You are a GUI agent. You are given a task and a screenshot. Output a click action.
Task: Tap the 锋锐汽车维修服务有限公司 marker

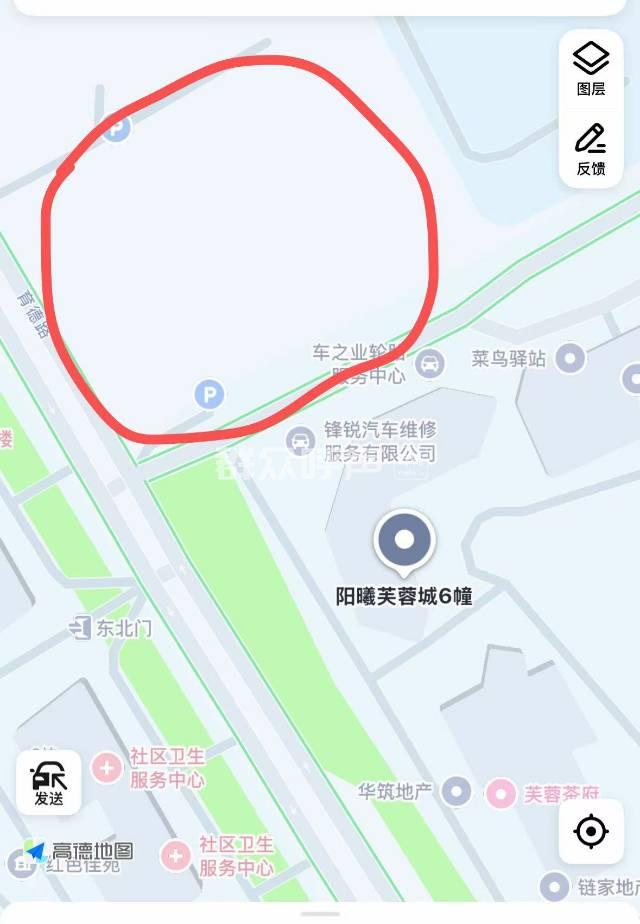[299, 439]
